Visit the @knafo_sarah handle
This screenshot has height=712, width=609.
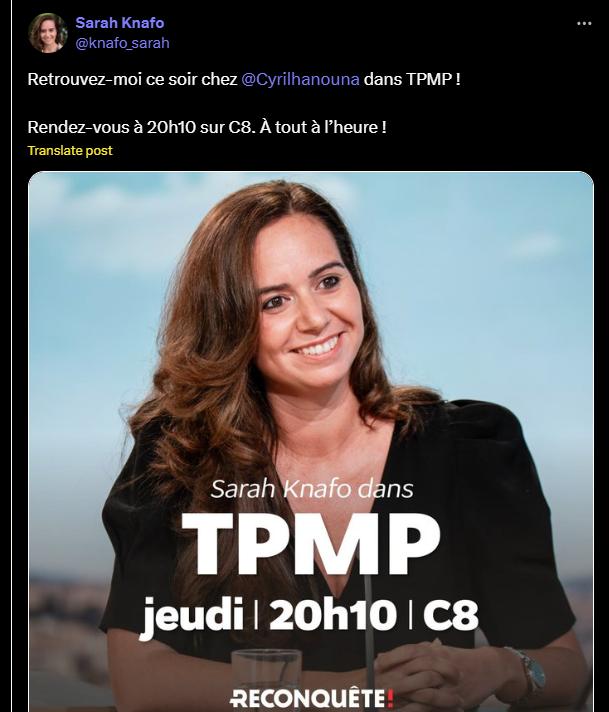(x=122, y=43)
